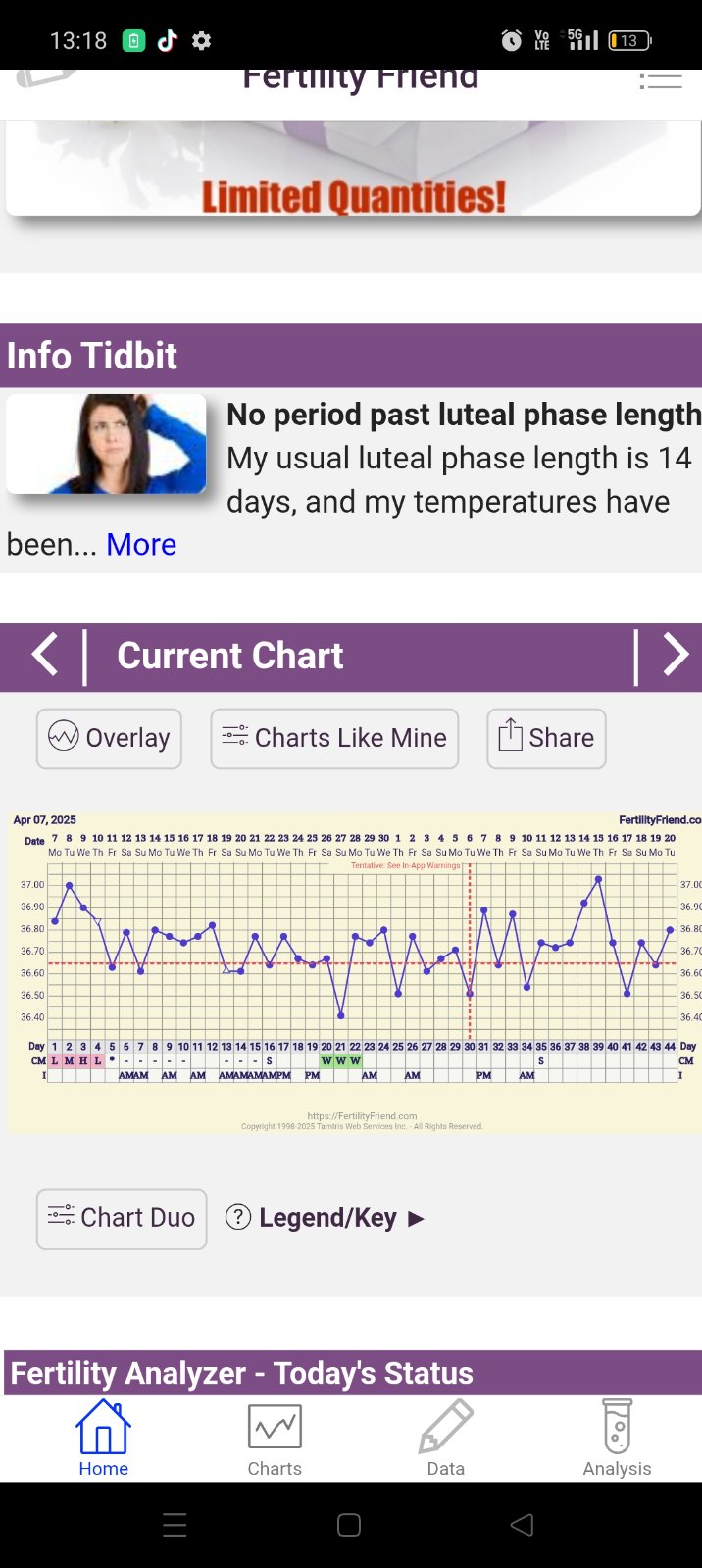Open recent apps from navigation bar
The width and height of the screenshot is (702, 1568).
click(x=175, y=1525)
